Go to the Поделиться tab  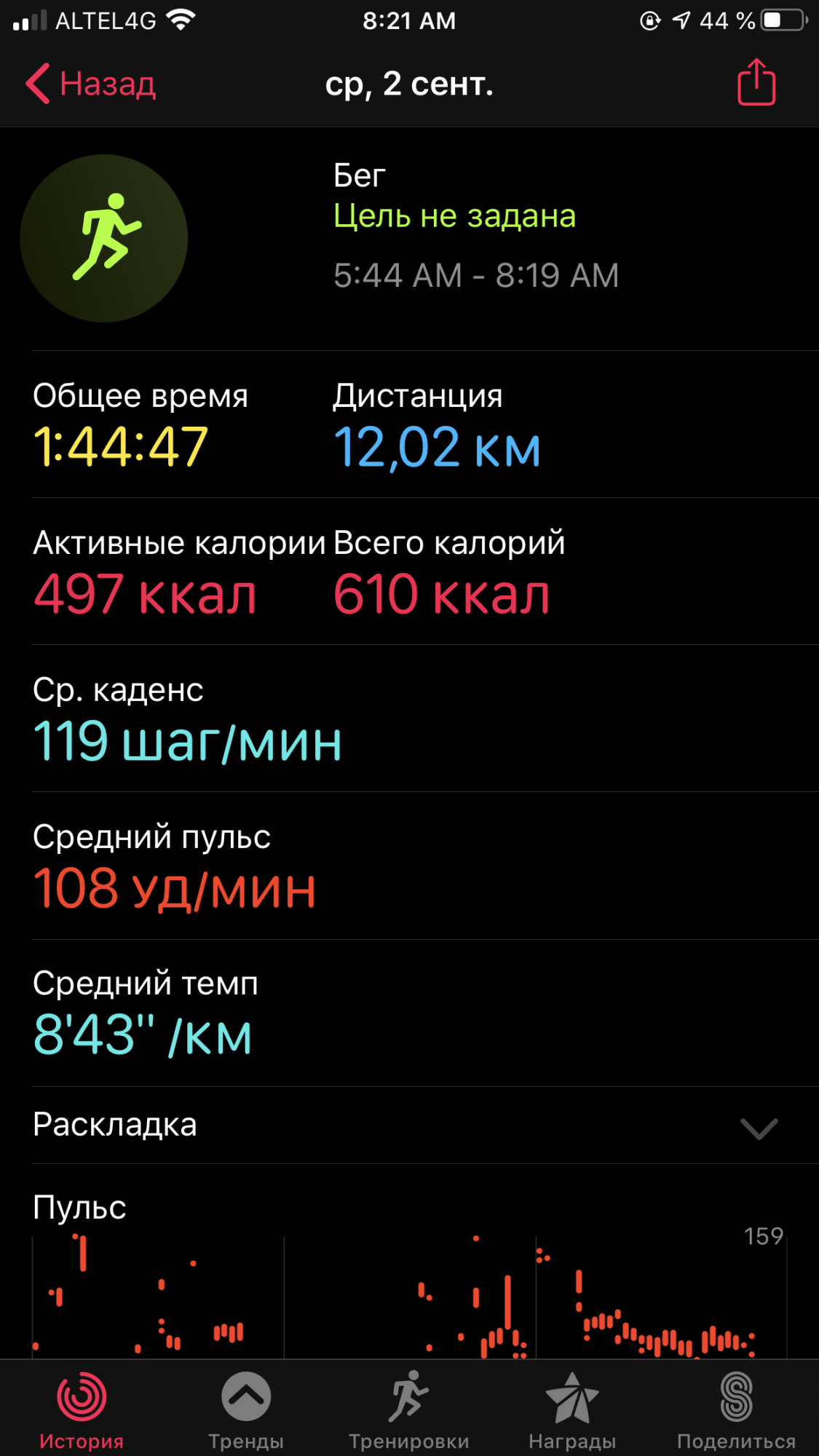tap(736, 1409)
